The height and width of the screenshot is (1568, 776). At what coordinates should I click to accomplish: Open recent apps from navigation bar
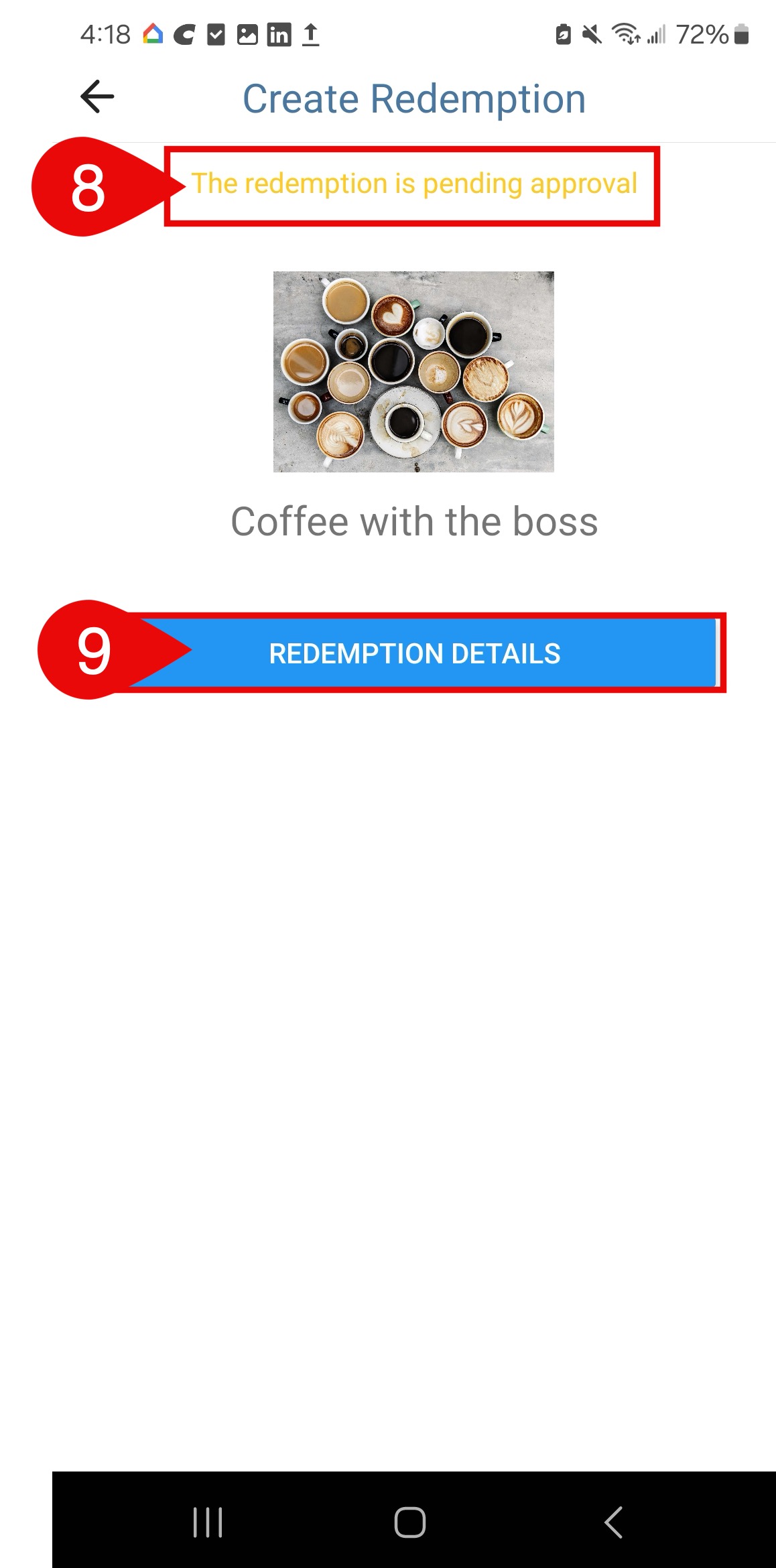point(207,1521)
